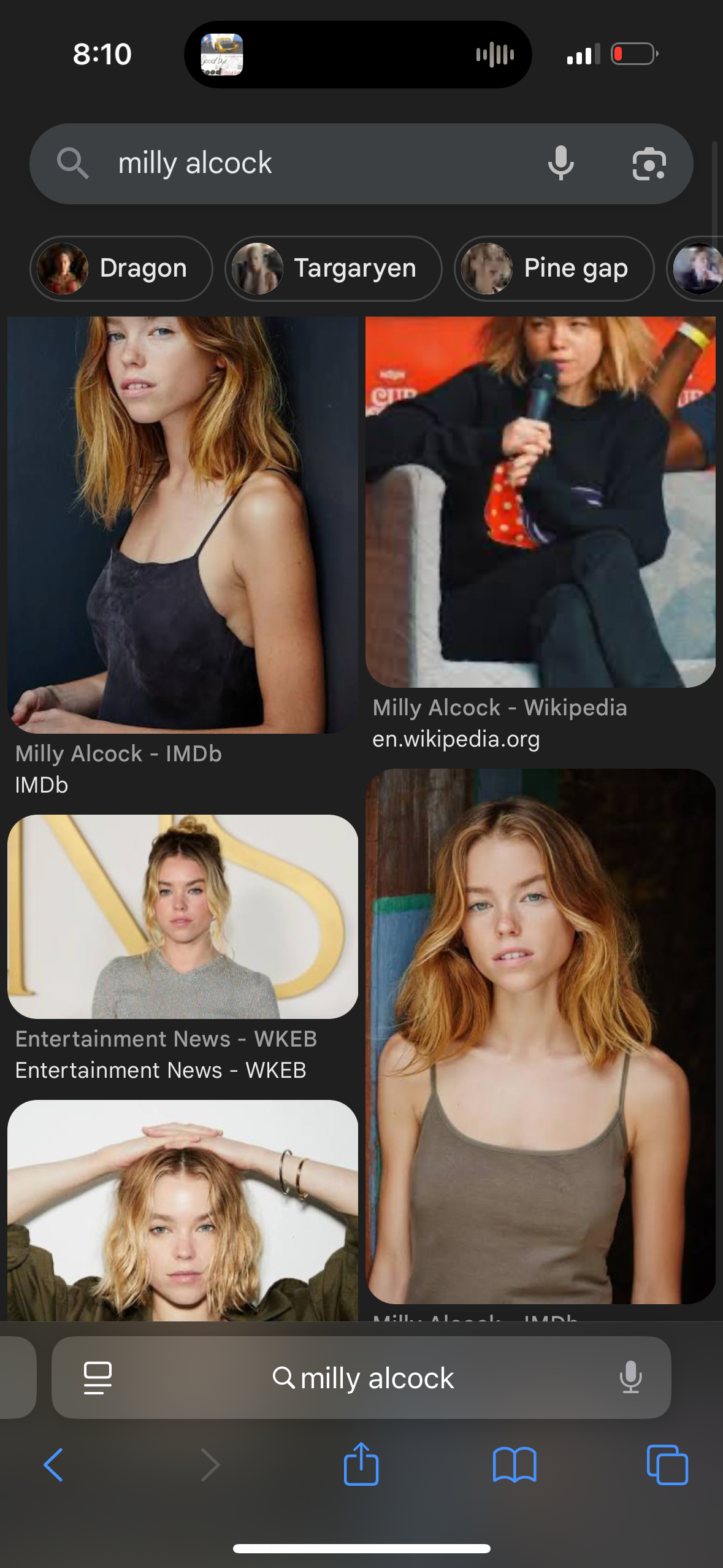Go back to the previous page
Image resolution: width=723 pixels, height=1568 pixels.
[x=53, y=1465]
